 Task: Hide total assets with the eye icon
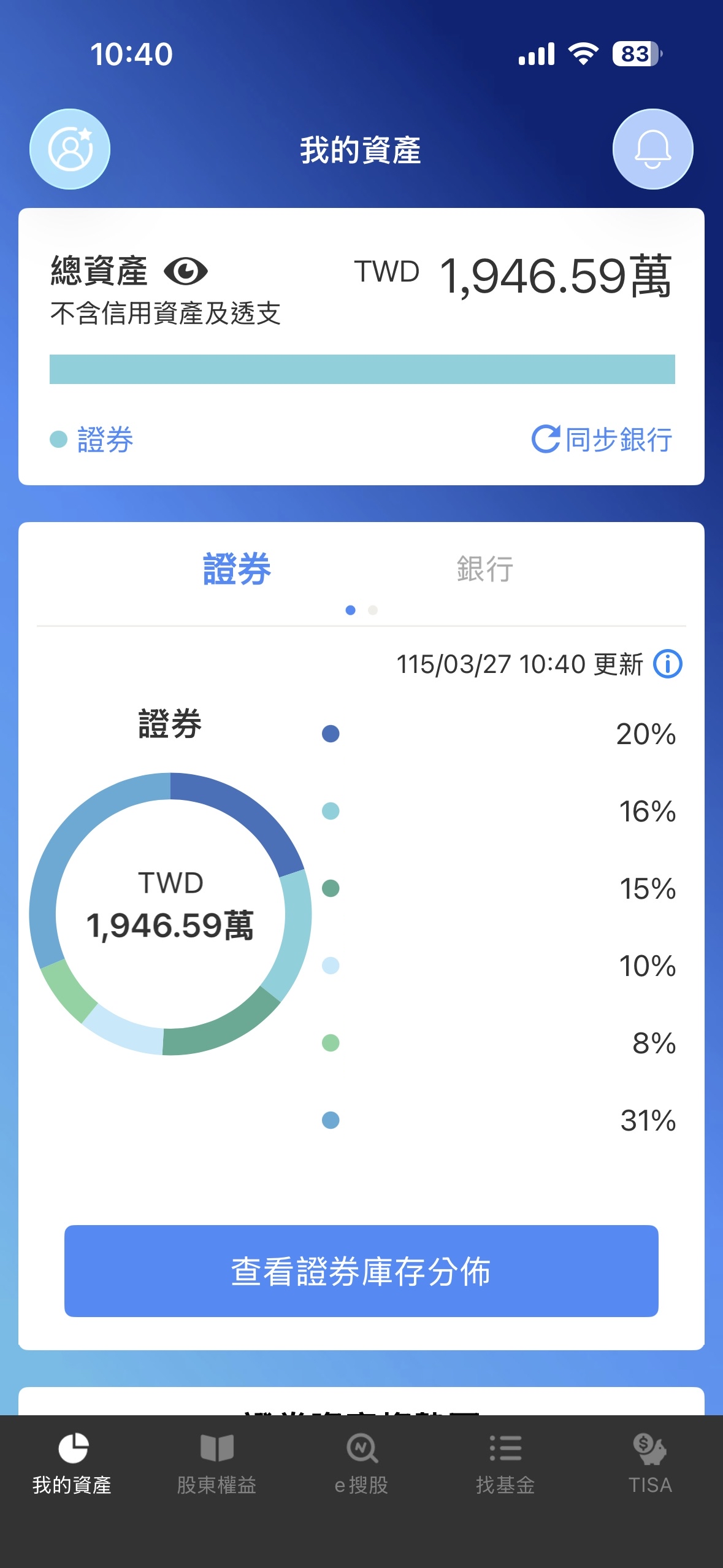click(x=186, y=271)
